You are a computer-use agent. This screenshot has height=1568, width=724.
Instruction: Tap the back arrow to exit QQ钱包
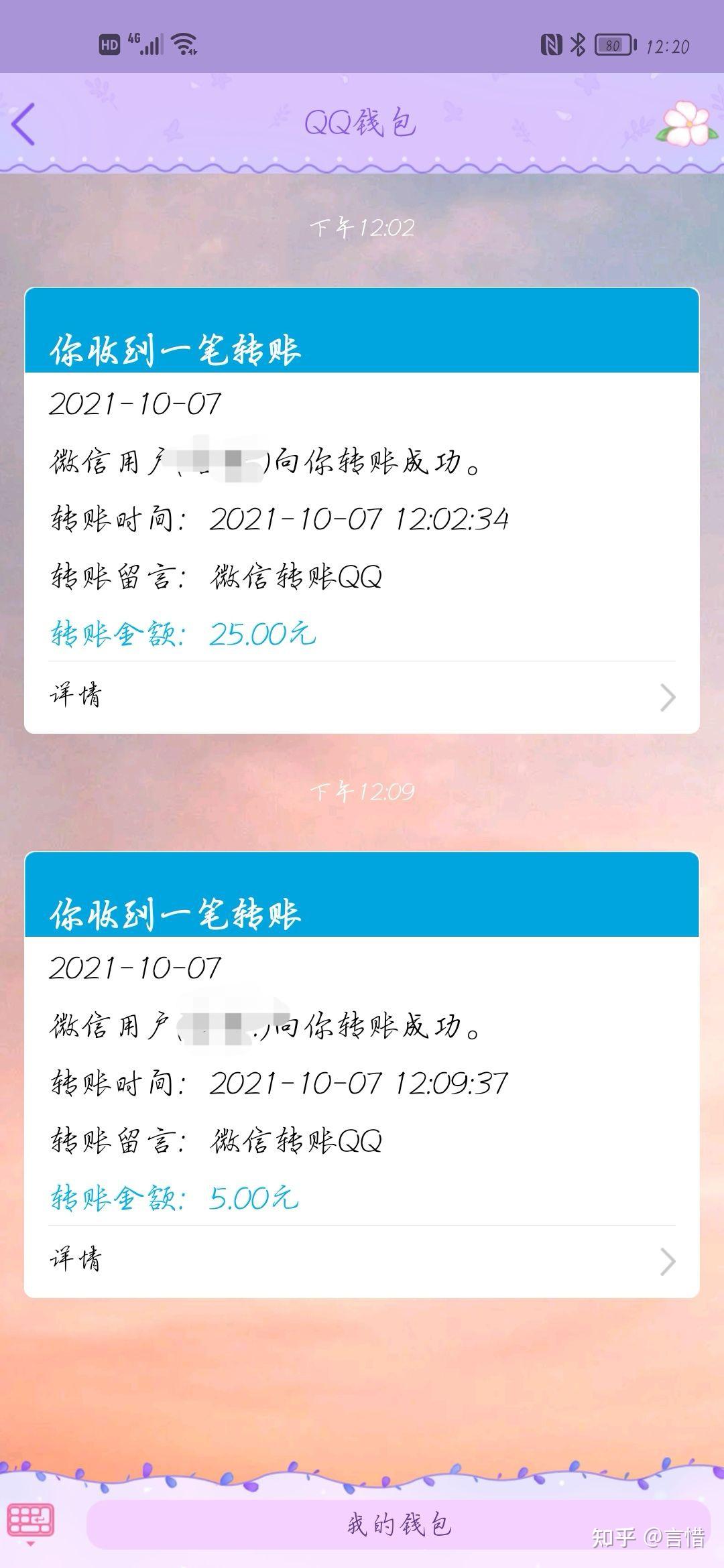25,124
